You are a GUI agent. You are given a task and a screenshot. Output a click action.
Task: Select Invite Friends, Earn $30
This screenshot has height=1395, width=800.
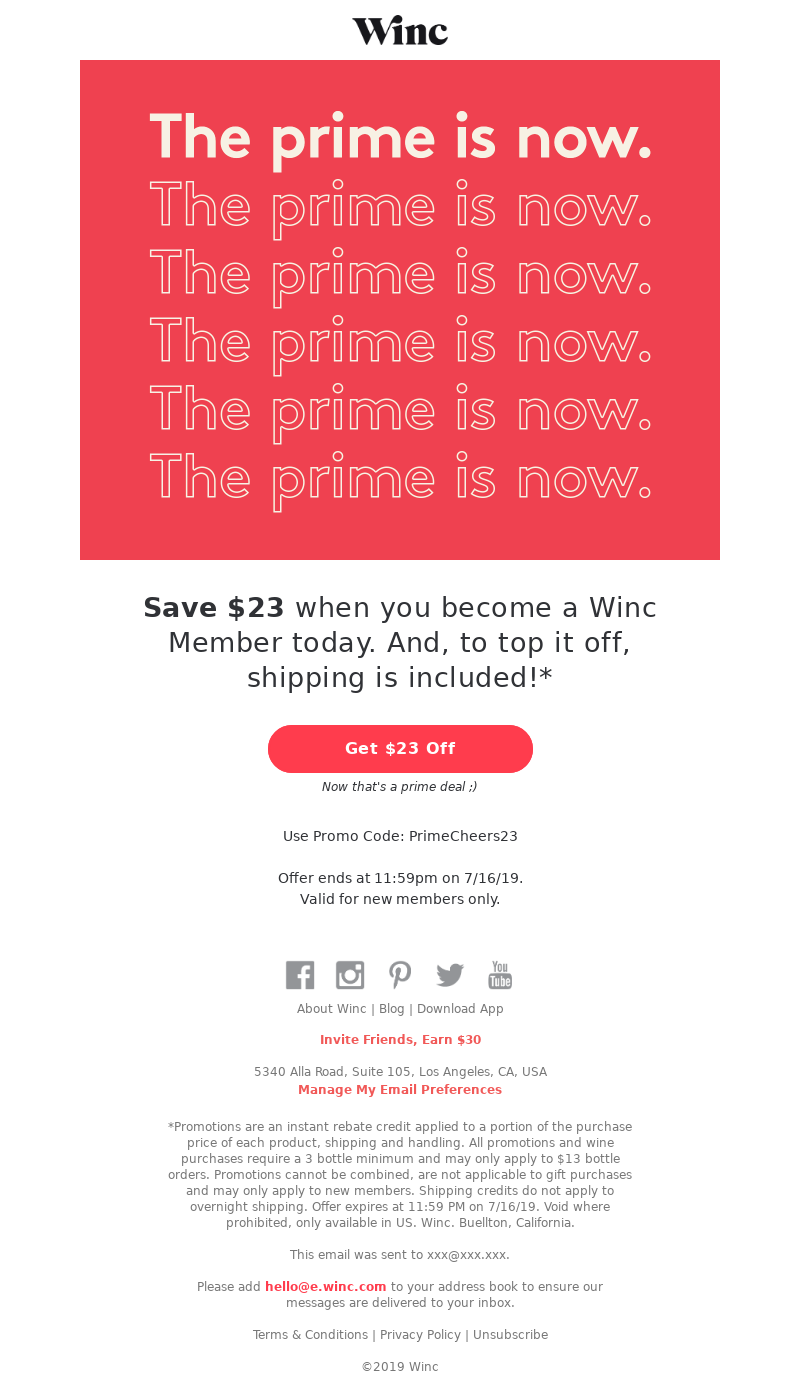point(400,1040)
